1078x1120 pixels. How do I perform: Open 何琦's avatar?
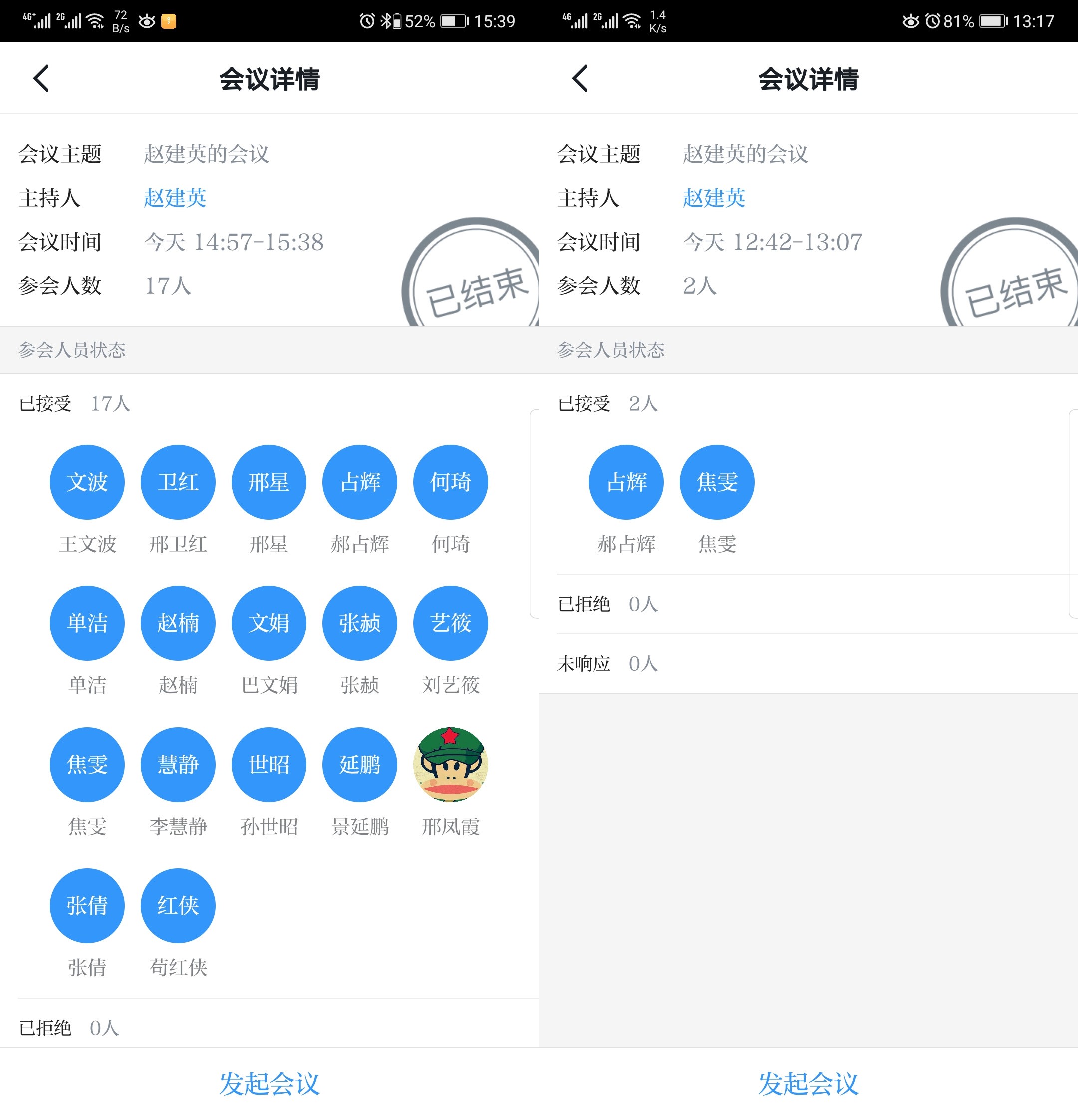click(x=450, y=482)
